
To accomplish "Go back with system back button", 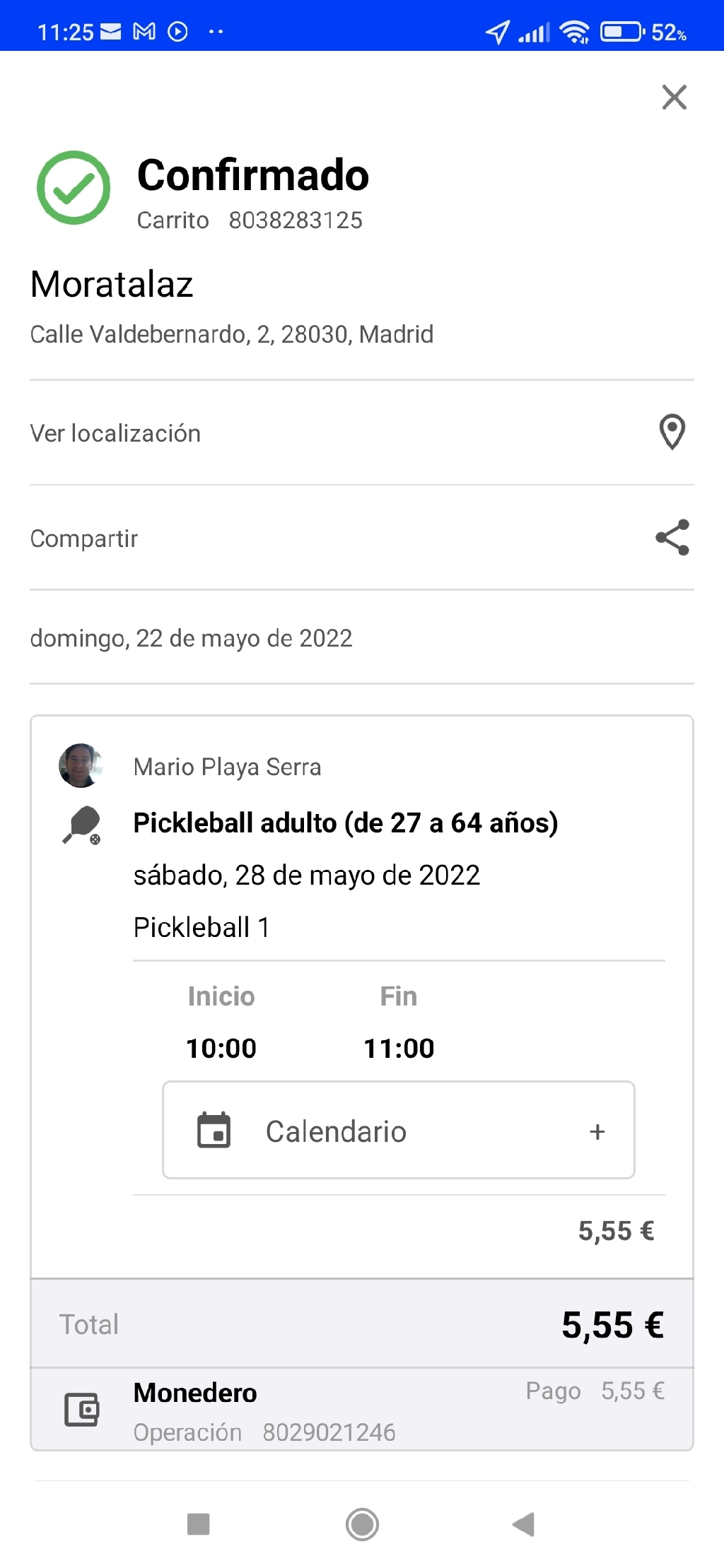I will click(x=524, y=1524).
